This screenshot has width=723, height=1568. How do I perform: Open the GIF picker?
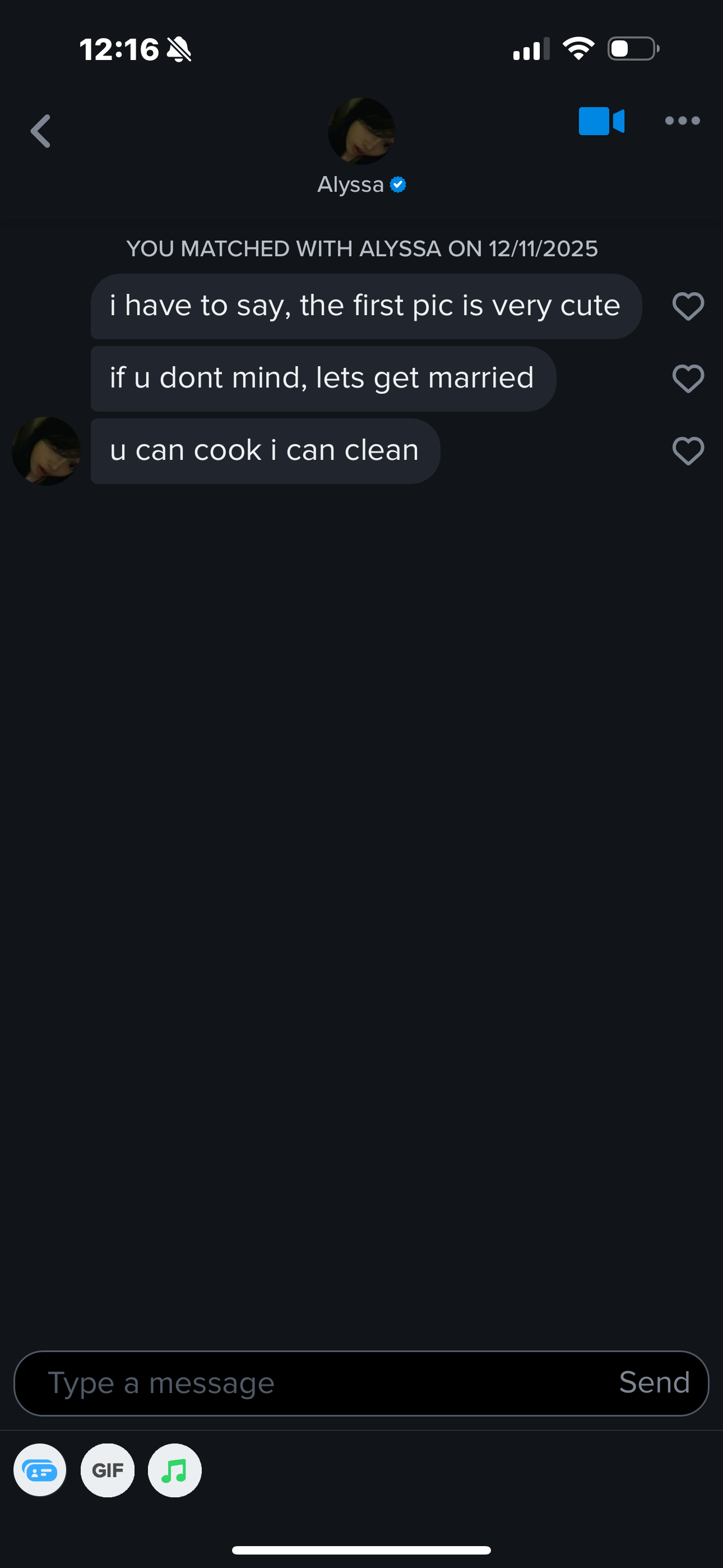point(108,1470)
